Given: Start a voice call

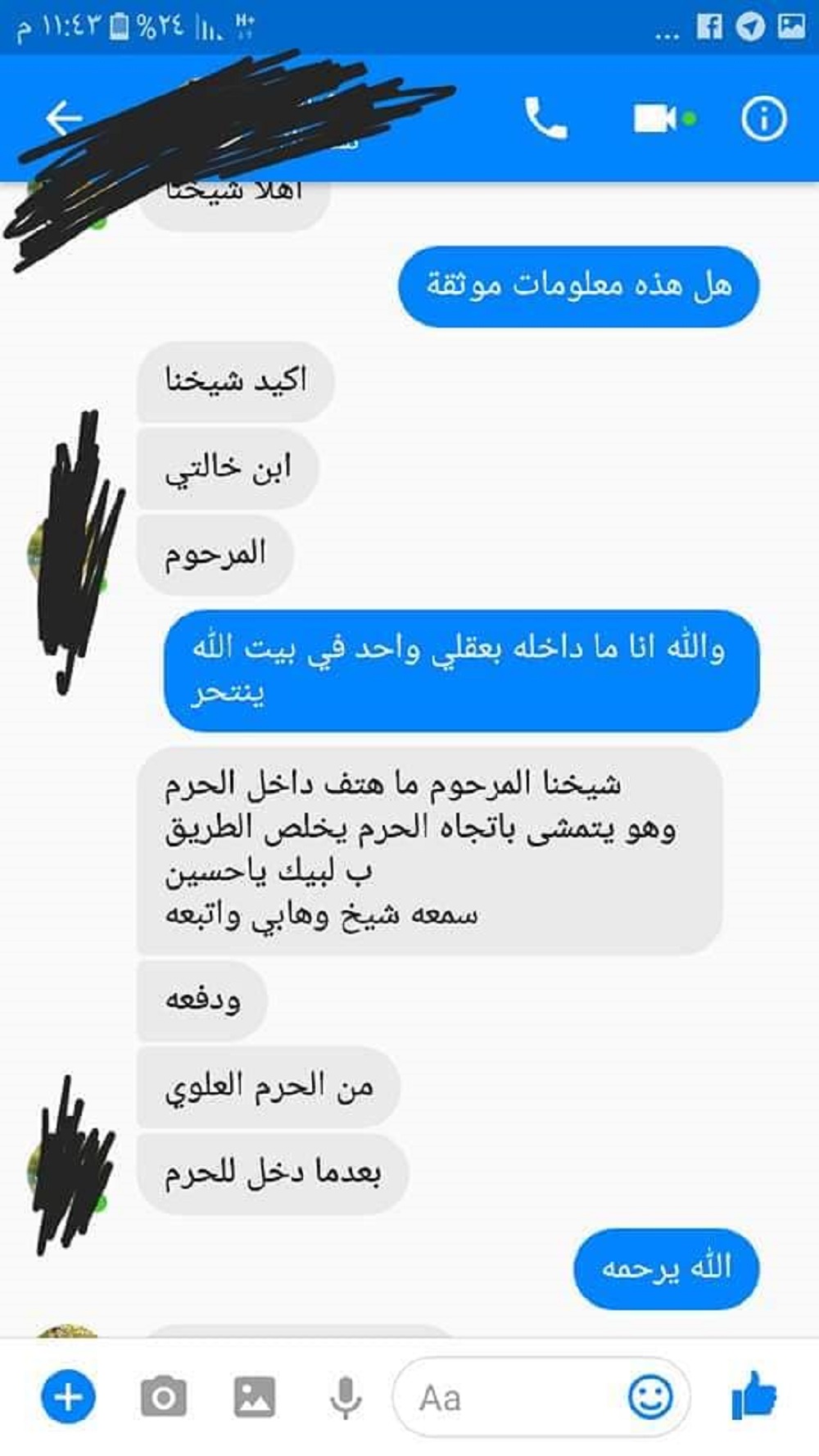Looking at the screenshot, I should 545,120.
